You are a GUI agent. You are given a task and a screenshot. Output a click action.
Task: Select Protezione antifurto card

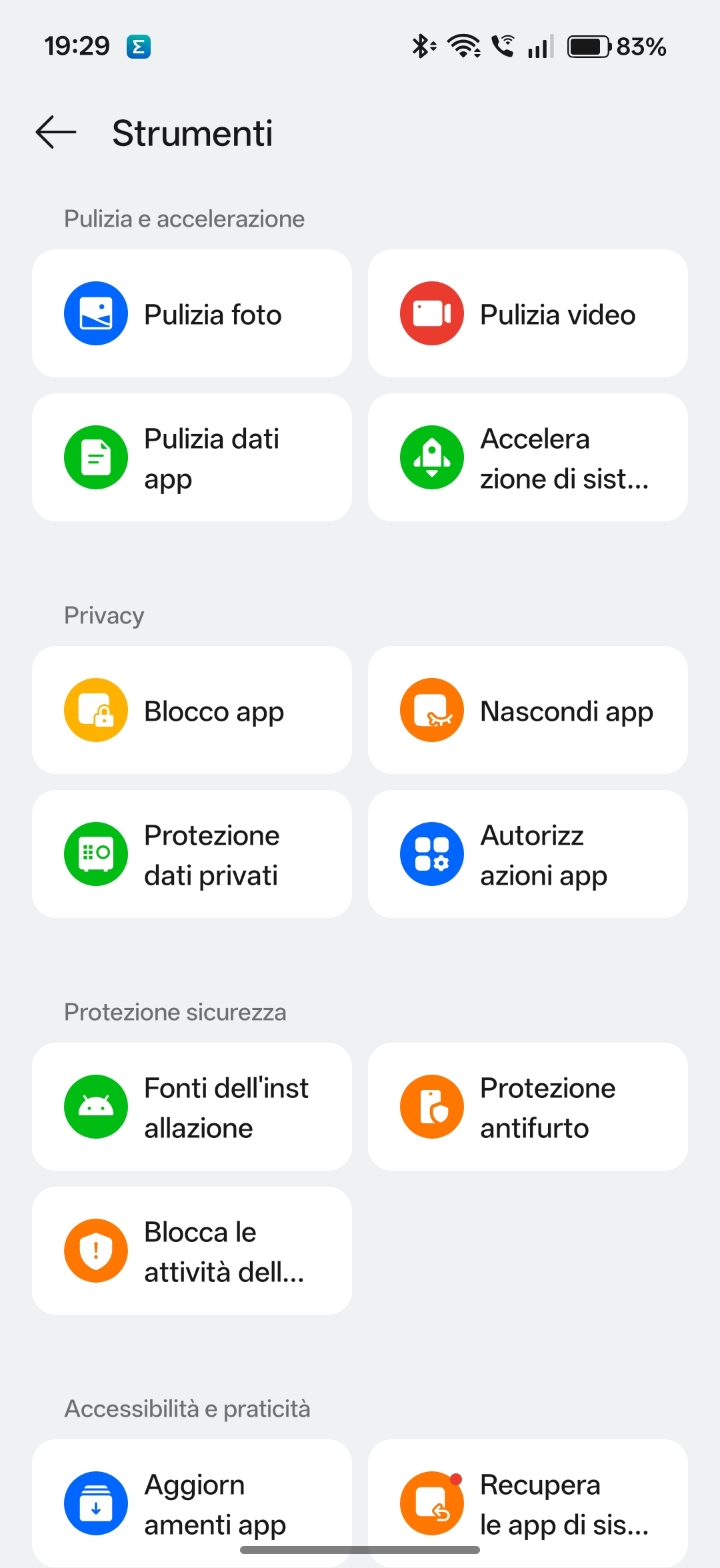point(527,1107)
